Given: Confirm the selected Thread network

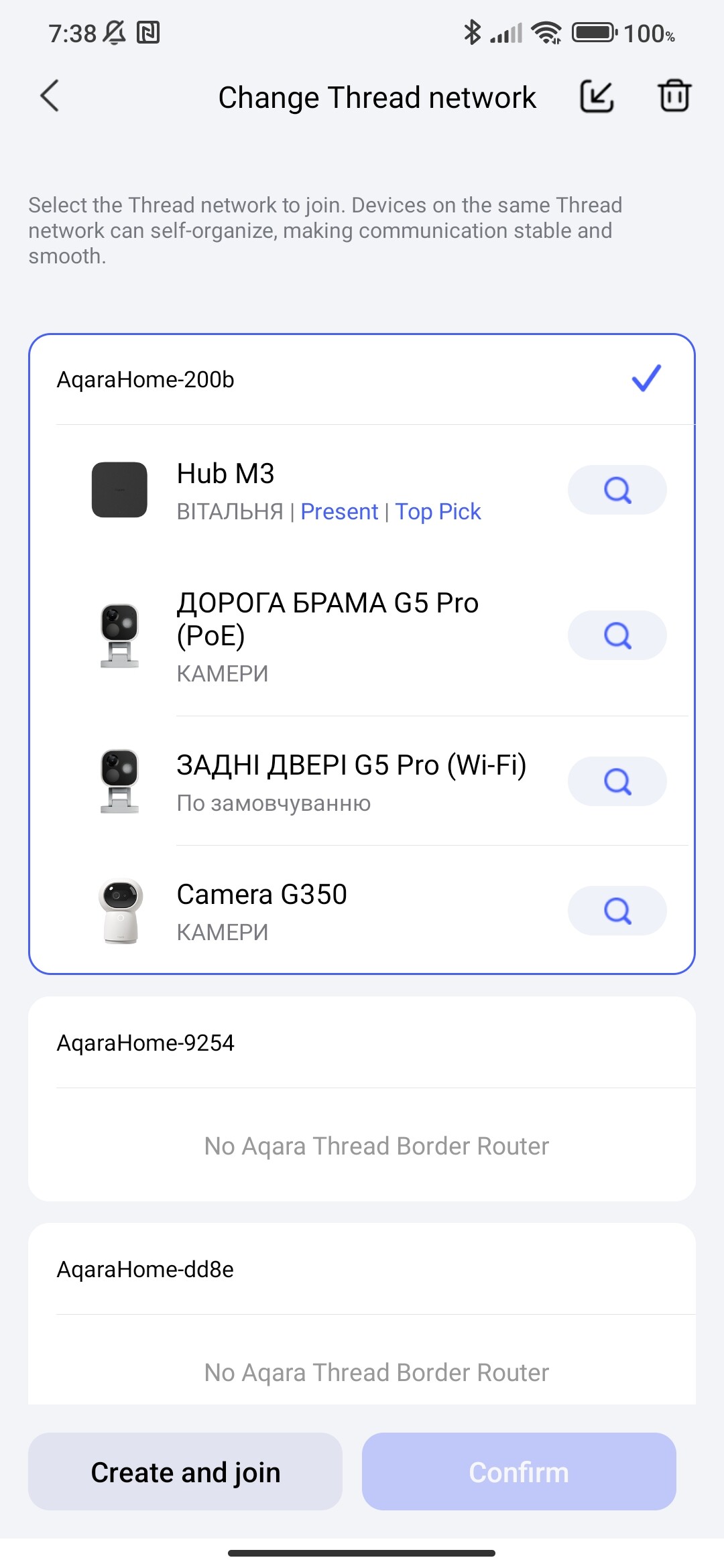Looking at the screenshot, I should [x=519, y=1472].
